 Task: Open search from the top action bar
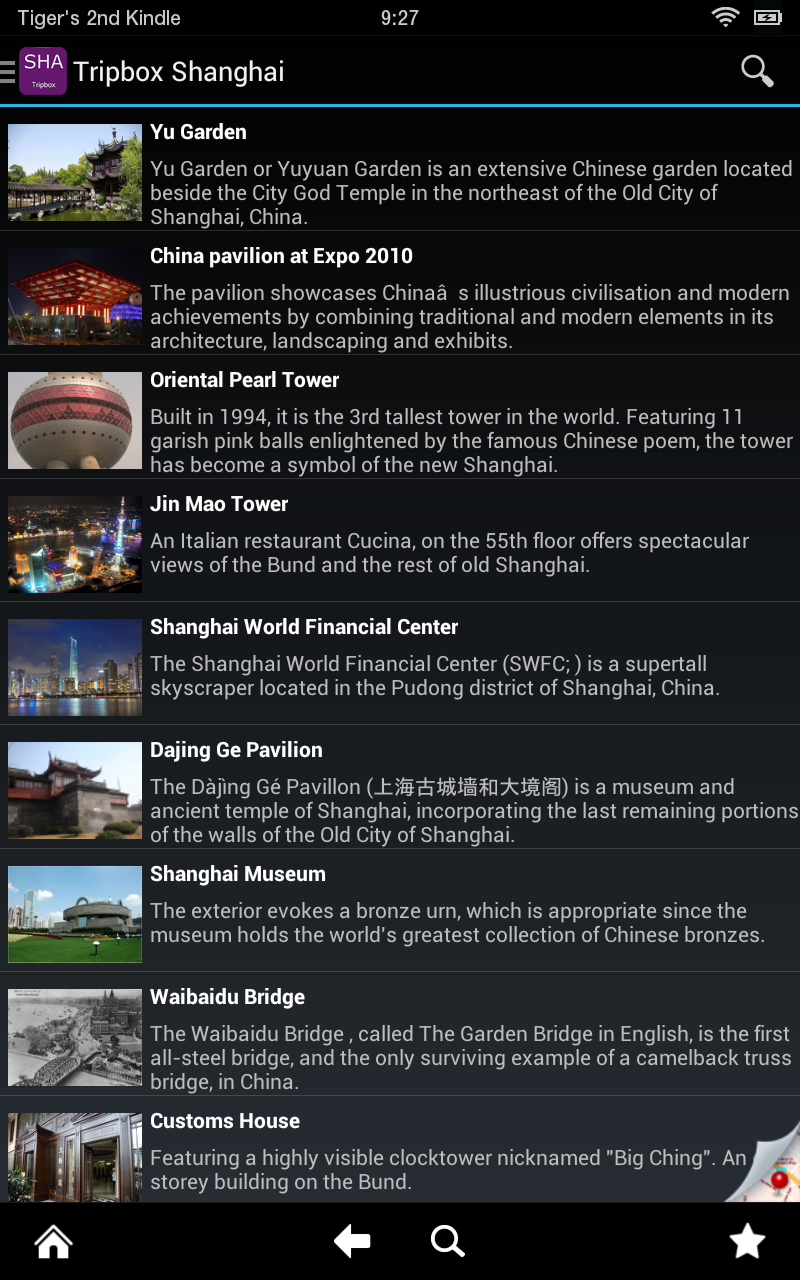[757, 70]
